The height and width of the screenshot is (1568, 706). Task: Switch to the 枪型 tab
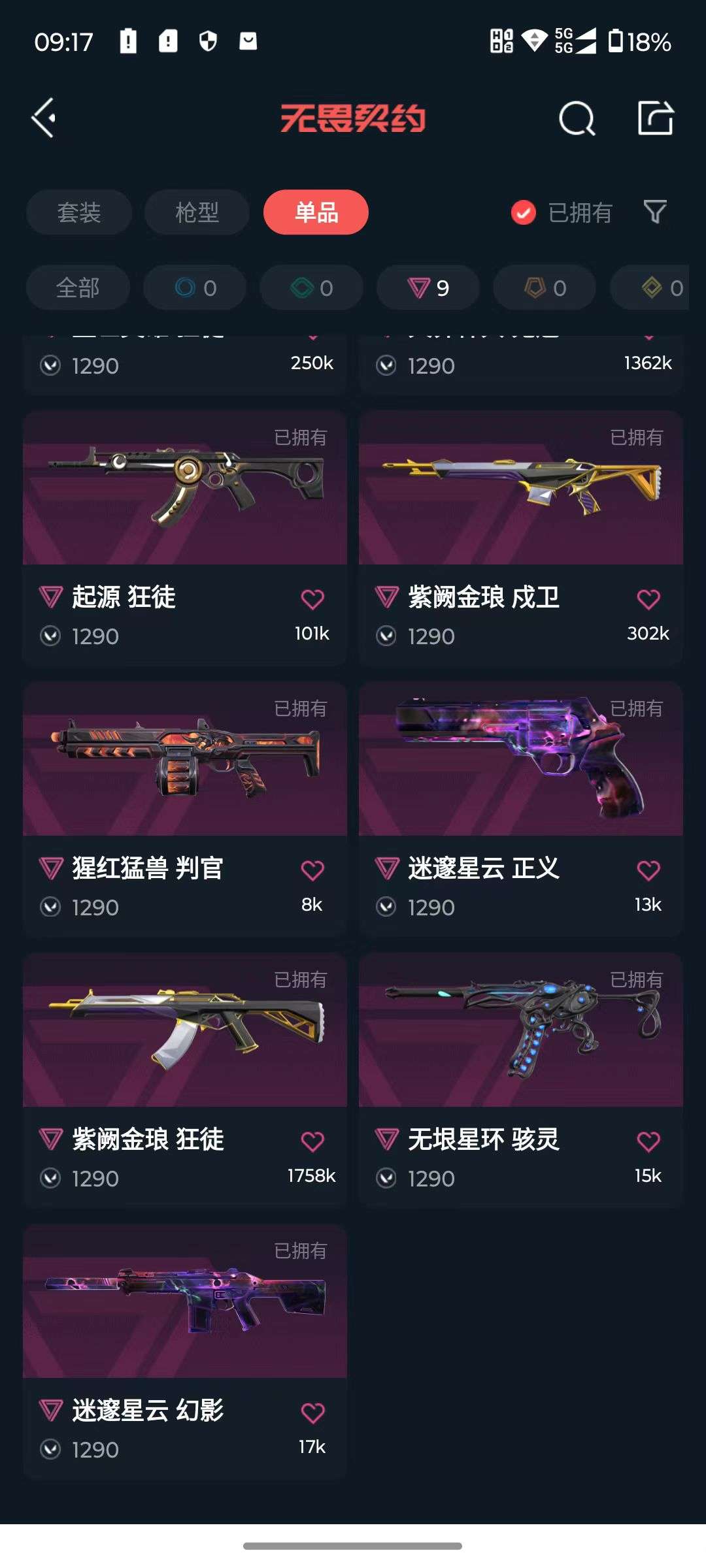tap(196, 212)
